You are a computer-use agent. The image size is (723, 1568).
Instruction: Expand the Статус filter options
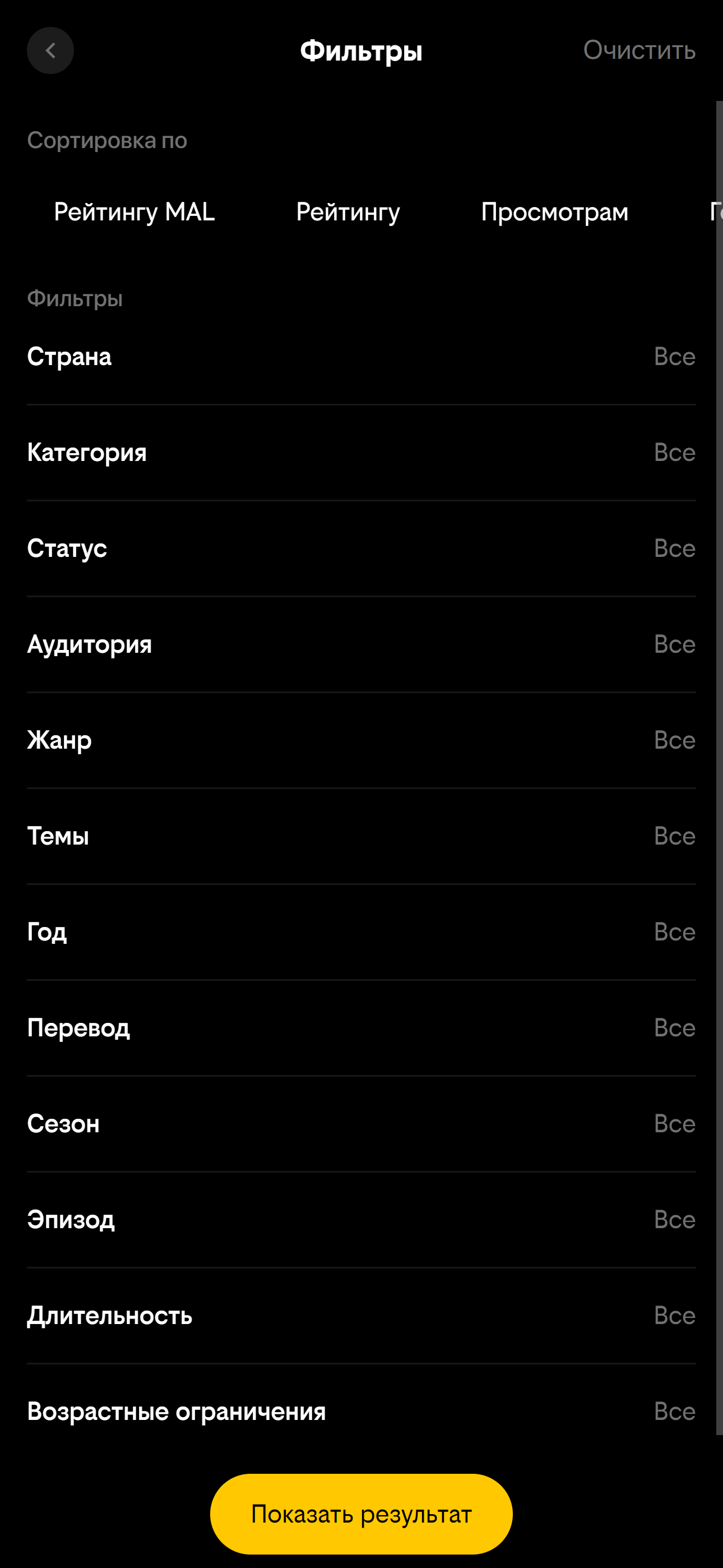(x=361, y=549)
